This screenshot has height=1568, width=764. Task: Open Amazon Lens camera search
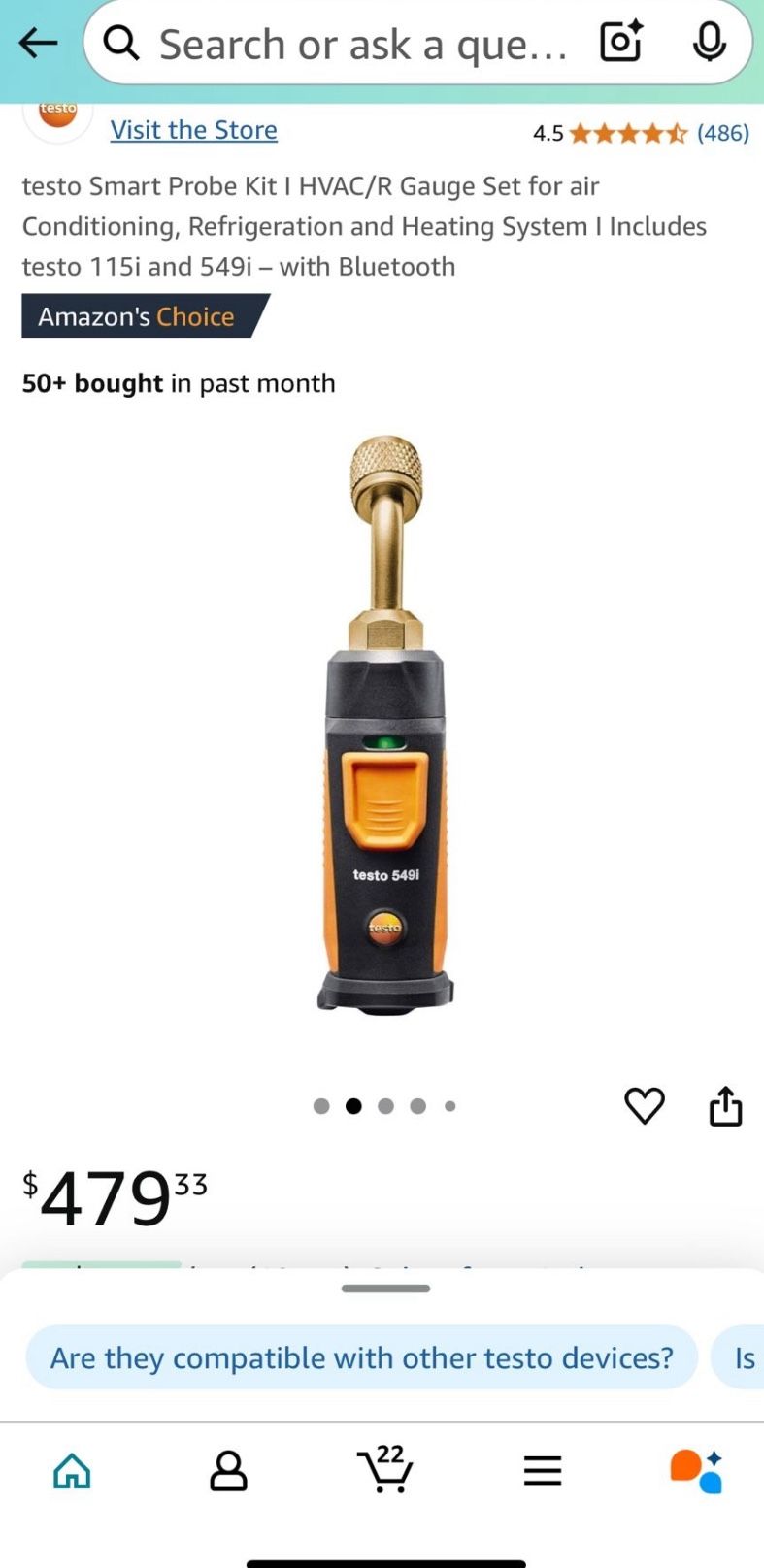620,43
